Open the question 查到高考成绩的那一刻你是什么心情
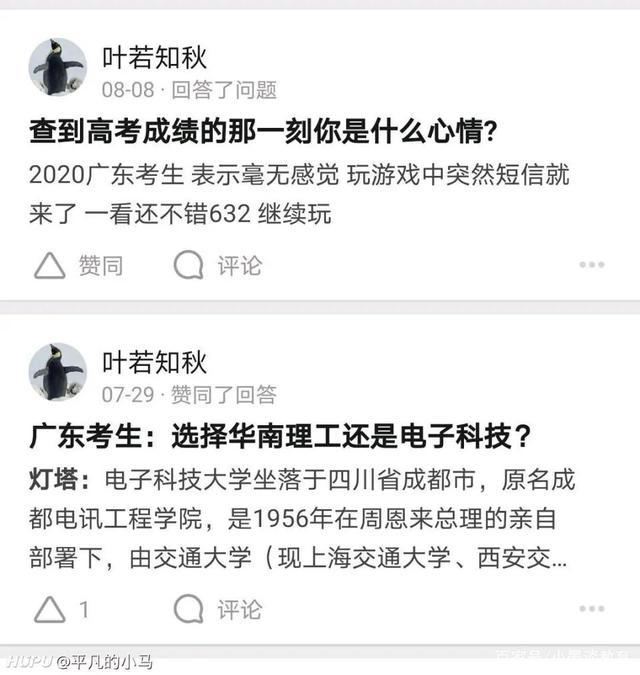This screenshot has width=640, height=675. [x=264, y=131]
